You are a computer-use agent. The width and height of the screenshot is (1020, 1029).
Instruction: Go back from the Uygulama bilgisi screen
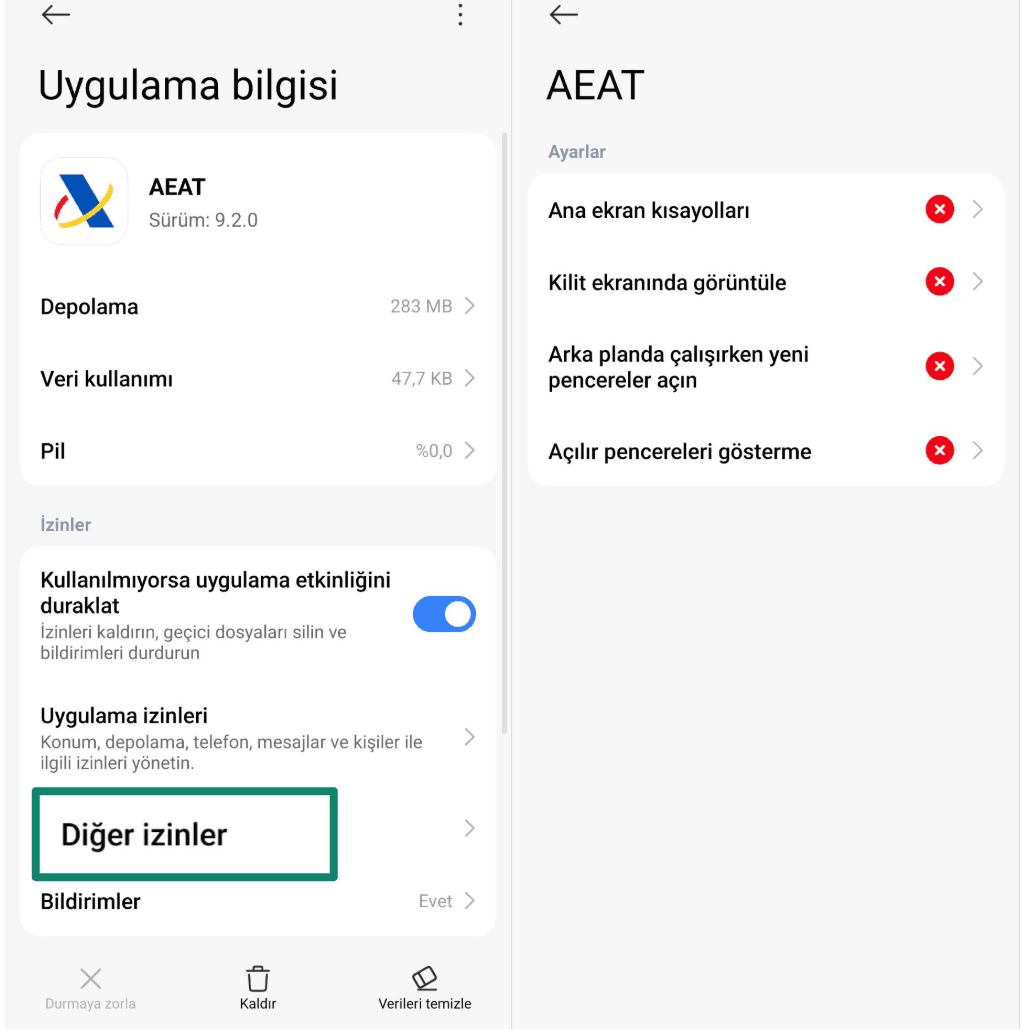(56, 15)
